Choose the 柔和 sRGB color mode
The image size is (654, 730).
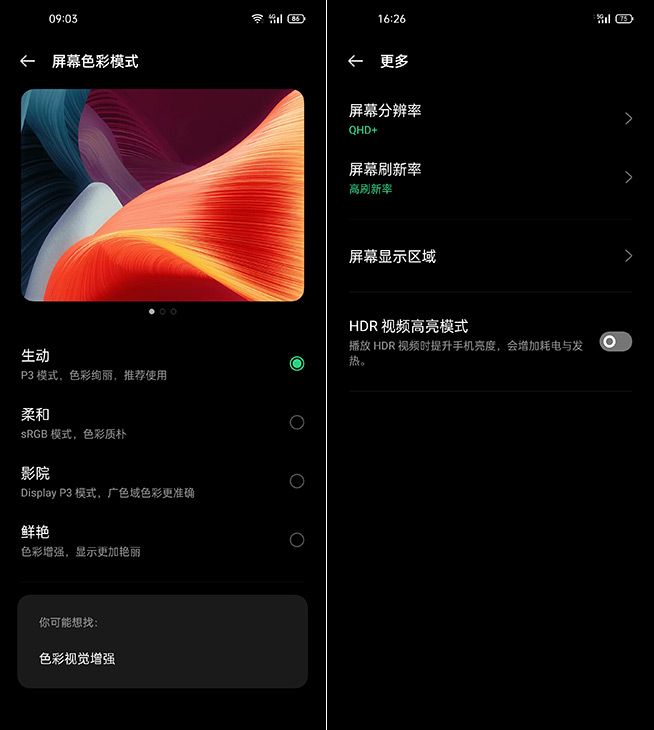[296, 422]
